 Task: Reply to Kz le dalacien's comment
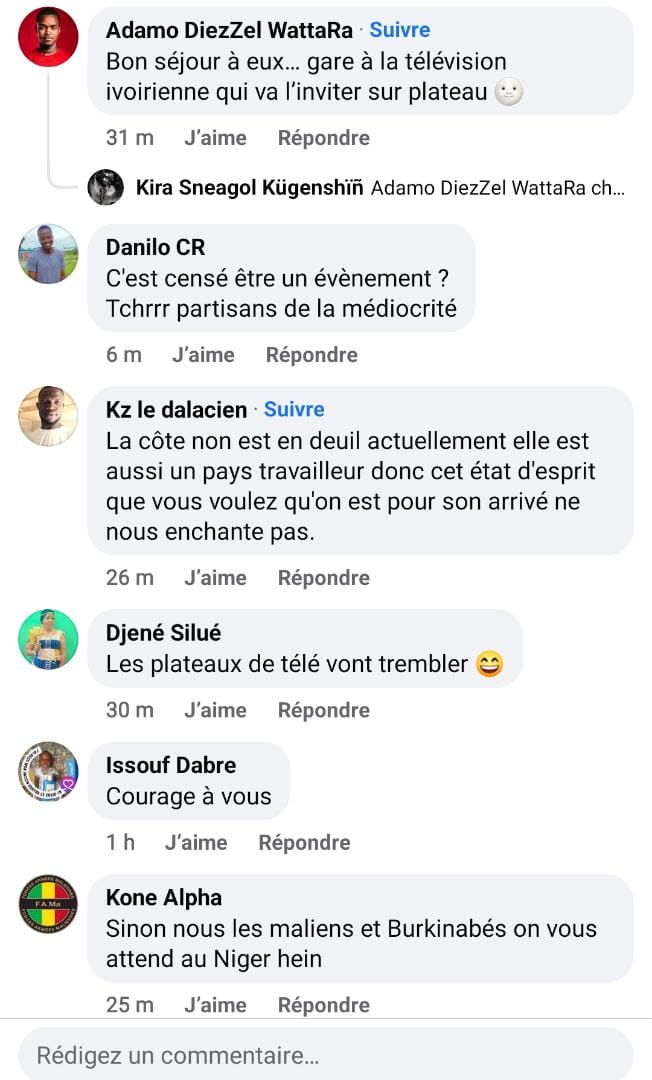pyautogui.click(x=323, y=578)
